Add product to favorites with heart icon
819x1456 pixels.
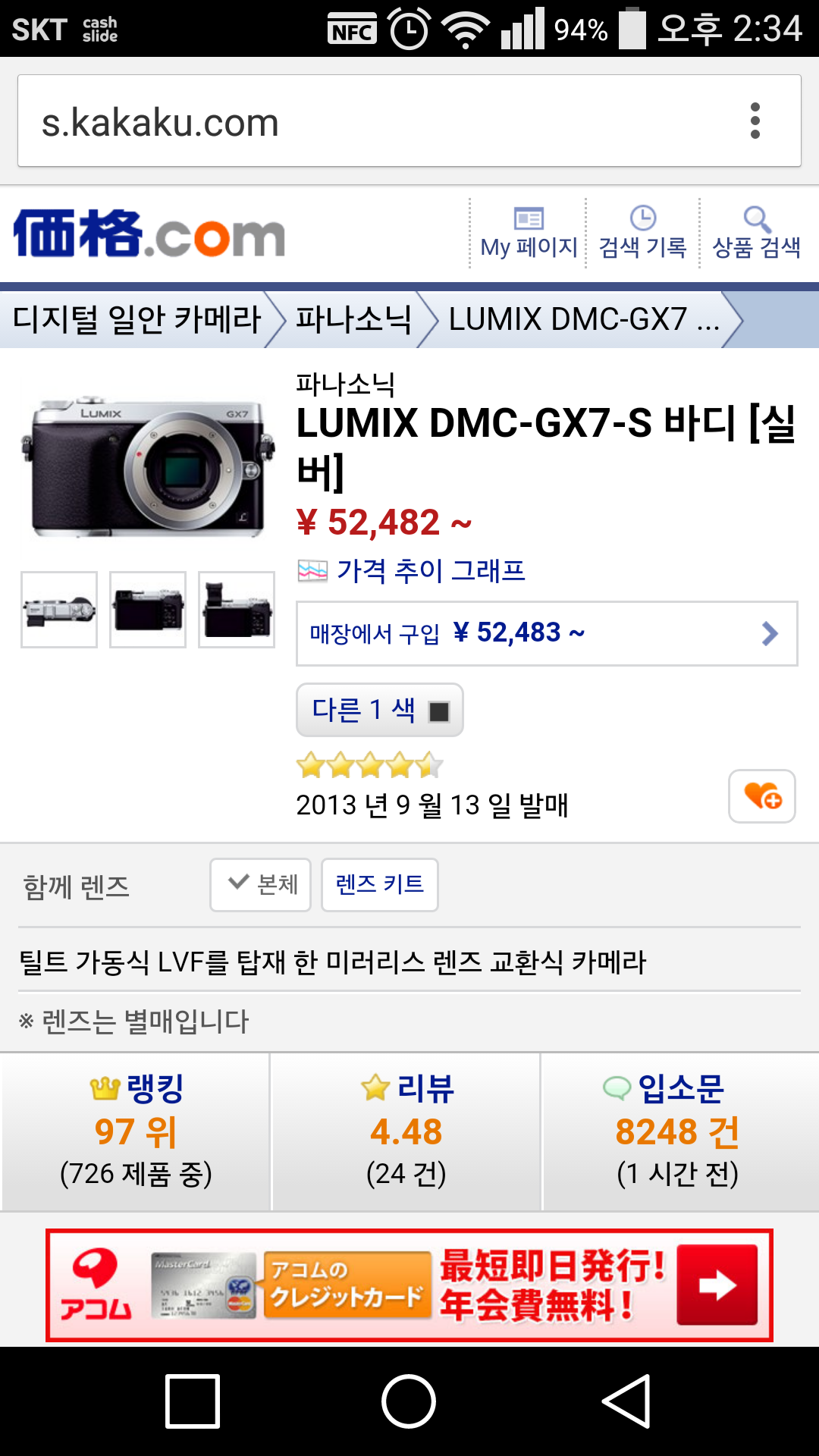tap(761, 796)
